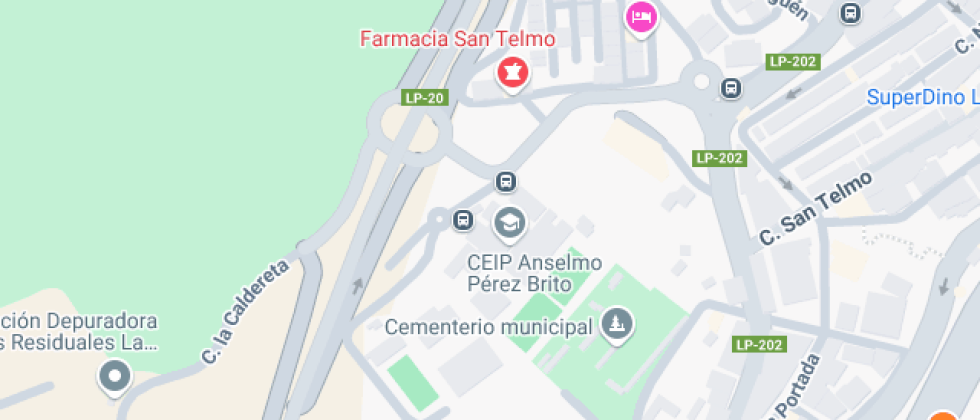Open the CEIP Anselmo Pérez Brito school pin

point(510,223)
